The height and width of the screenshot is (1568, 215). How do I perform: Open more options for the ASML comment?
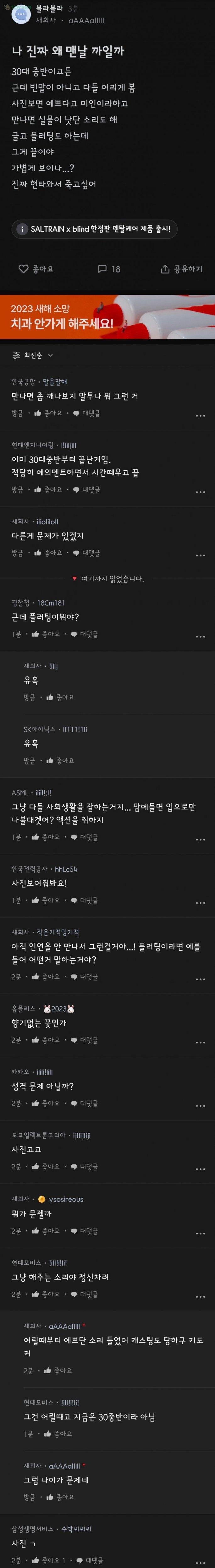pyautogui.click(x=200, y=840)
